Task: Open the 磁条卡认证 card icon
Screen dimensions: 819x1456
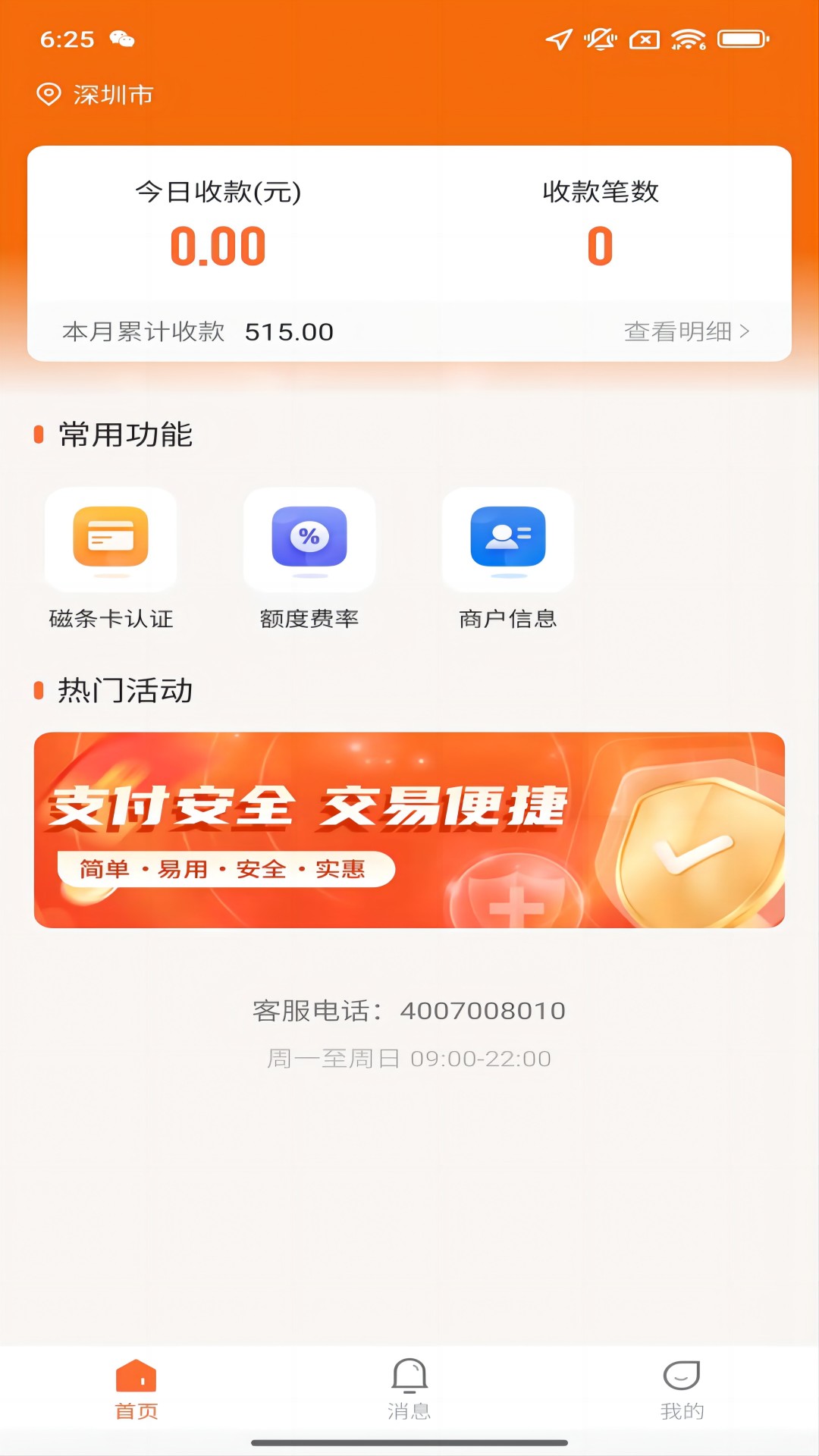Action: click(x=111, y=539)
